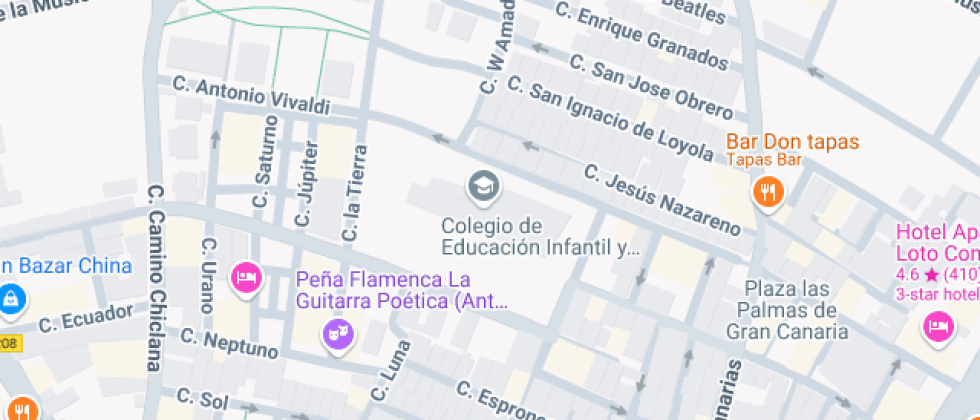Tap the orange restaurant pin below C. Sol
Viewport: 980px width, 420px height.
coord(23,409)
